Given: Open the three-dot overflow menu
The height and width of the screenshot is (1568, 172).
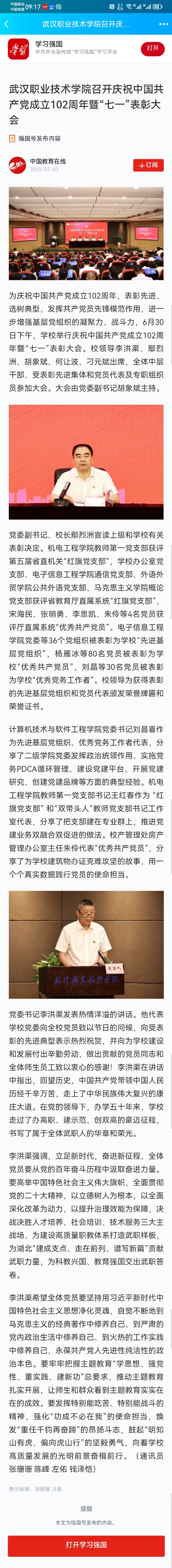Looking at the screenshot, I should (x=163, y=24).
